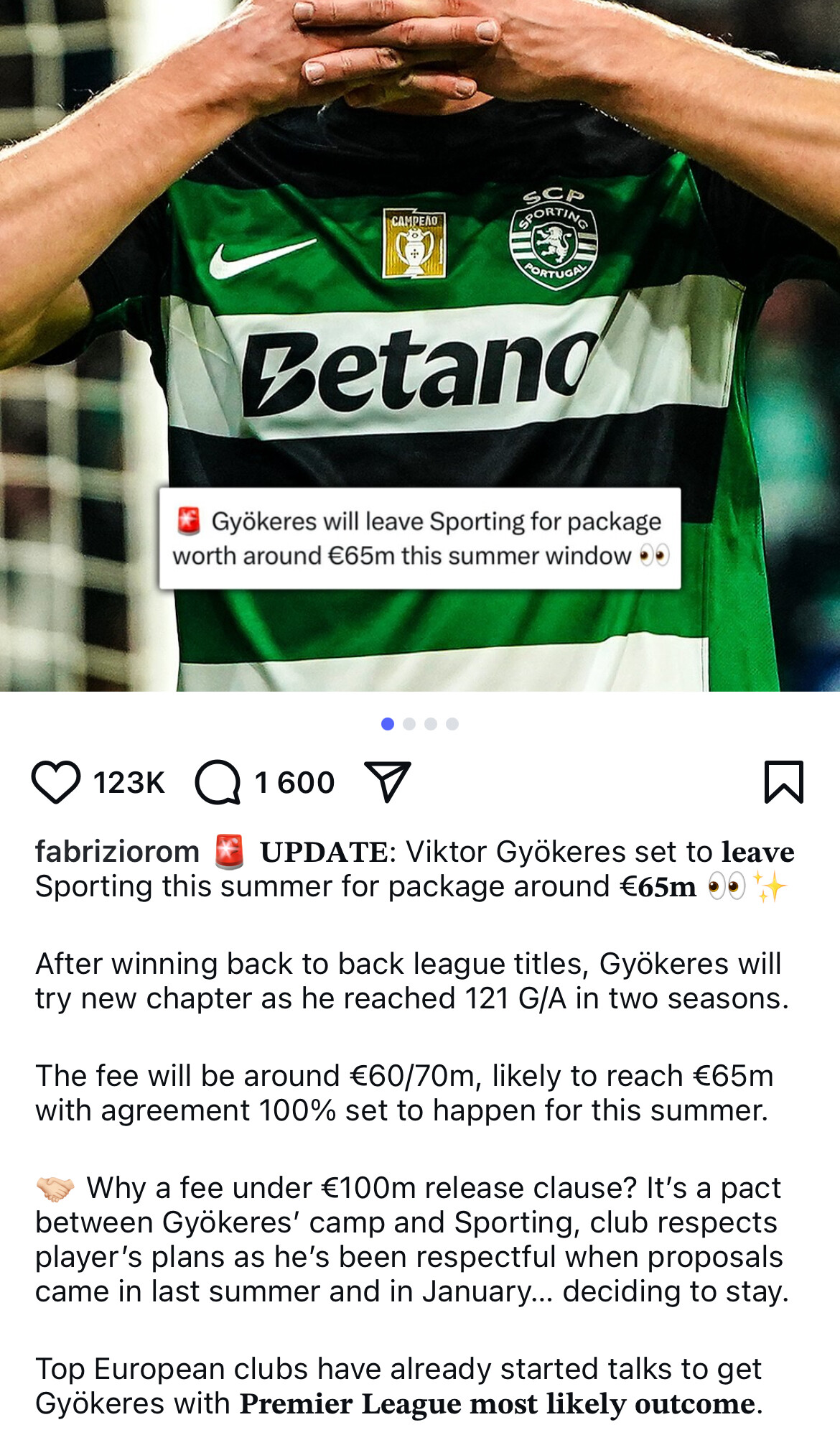Bookmark the Gyökeres transfer post
840x1430 pixels.
tap(783, 781)
